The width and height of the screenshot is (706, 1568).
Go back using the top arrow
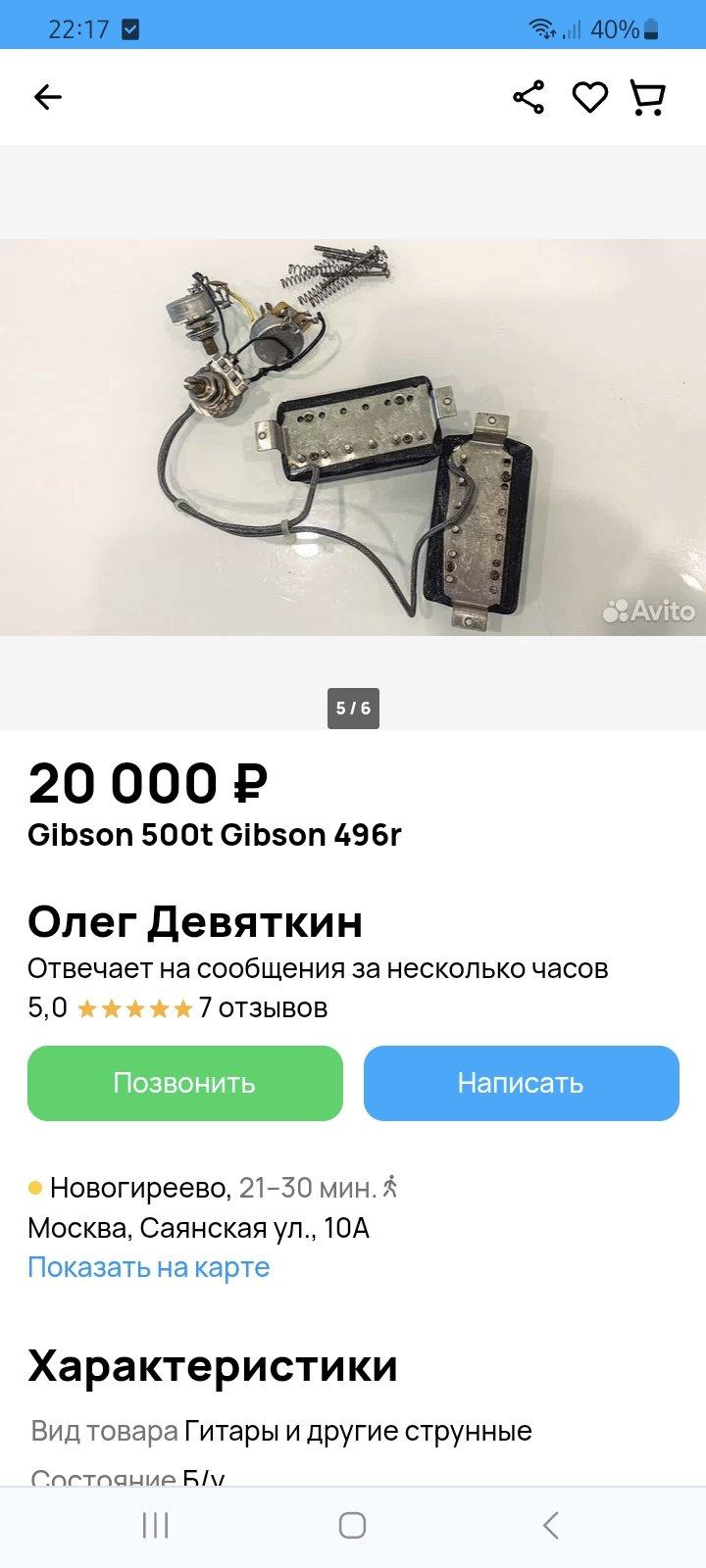click(x=47, y=97)
